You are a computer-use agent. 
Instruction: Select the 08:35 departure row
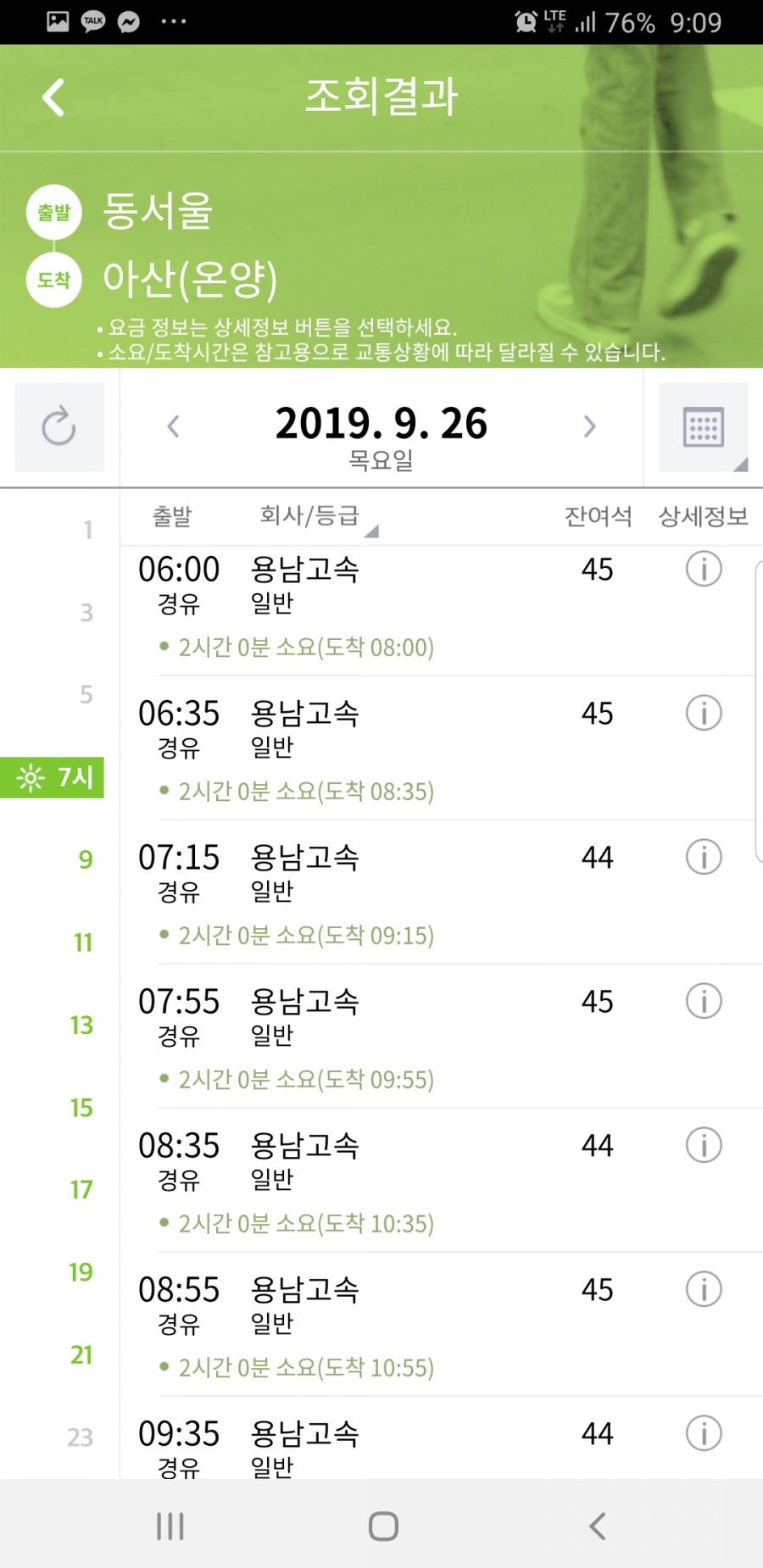[441, 1181]
